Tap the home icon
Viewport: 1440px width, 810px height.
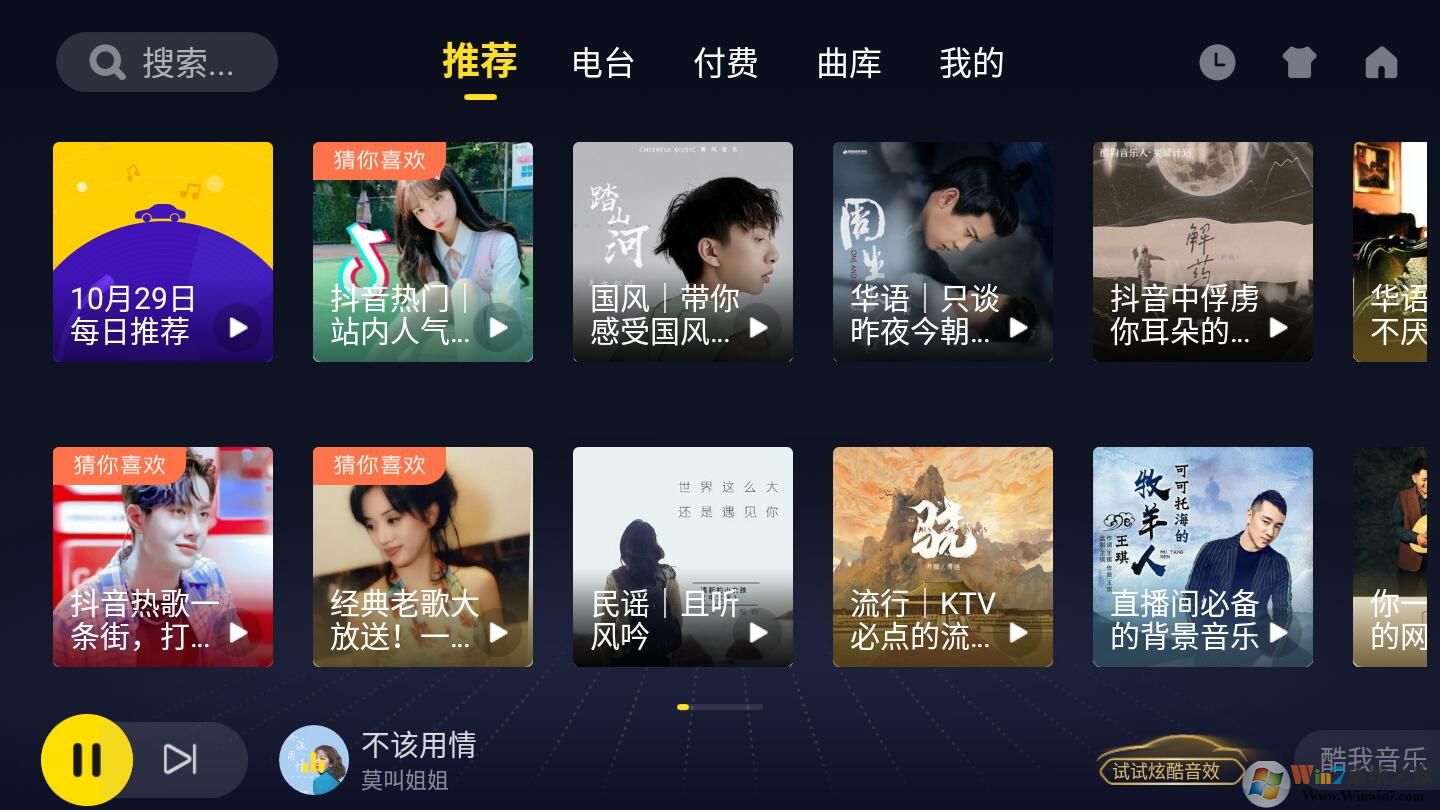click(1381, 63)
